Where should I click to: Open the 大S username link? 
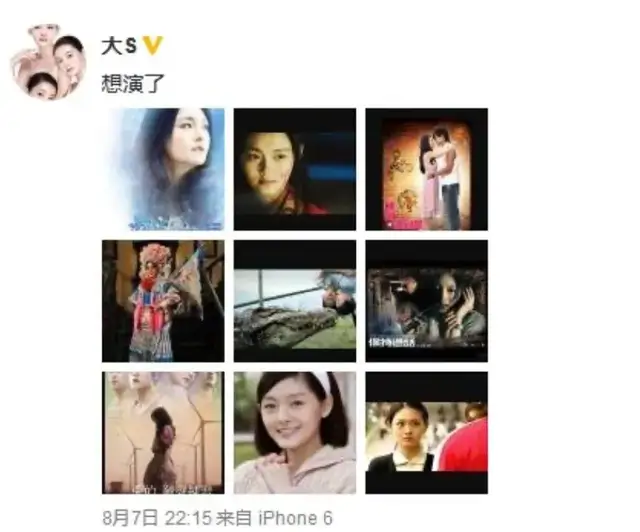pos(119,45)
